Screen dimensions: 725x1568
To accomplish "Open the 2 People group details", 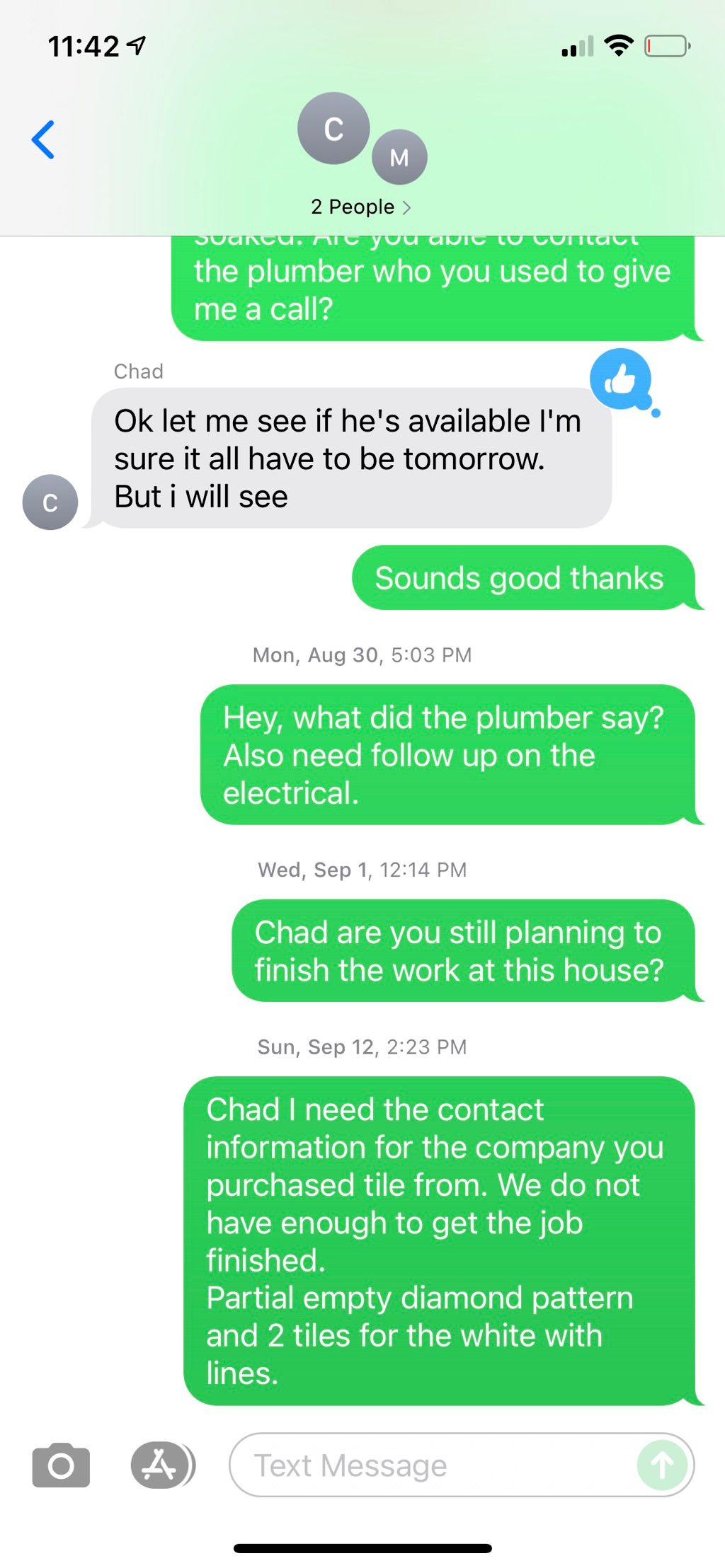I will click(x=361, y=207).
